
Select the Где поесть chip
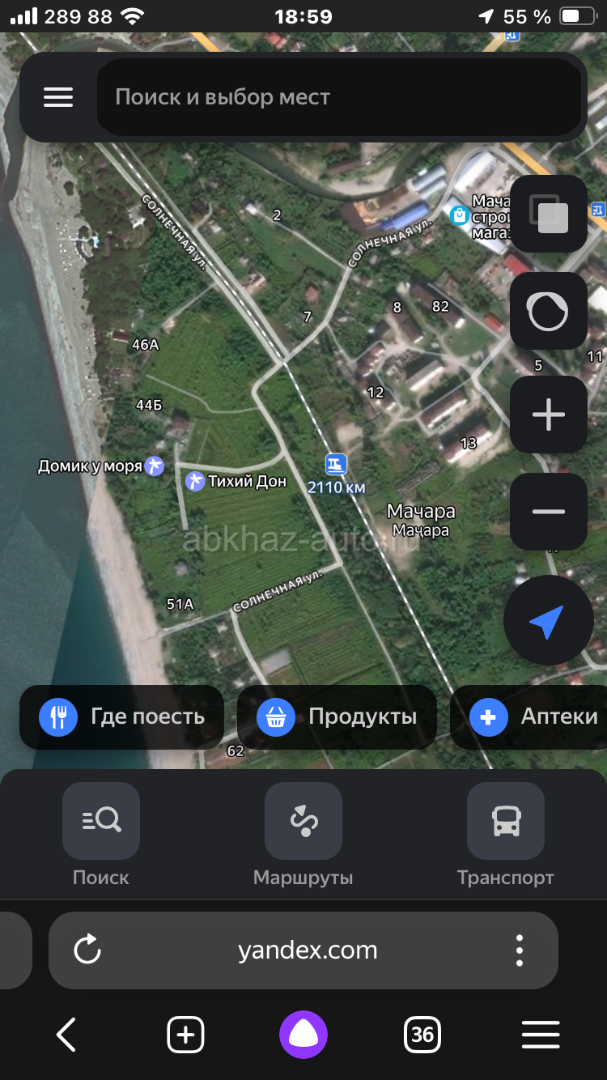[x=122, y=717]
